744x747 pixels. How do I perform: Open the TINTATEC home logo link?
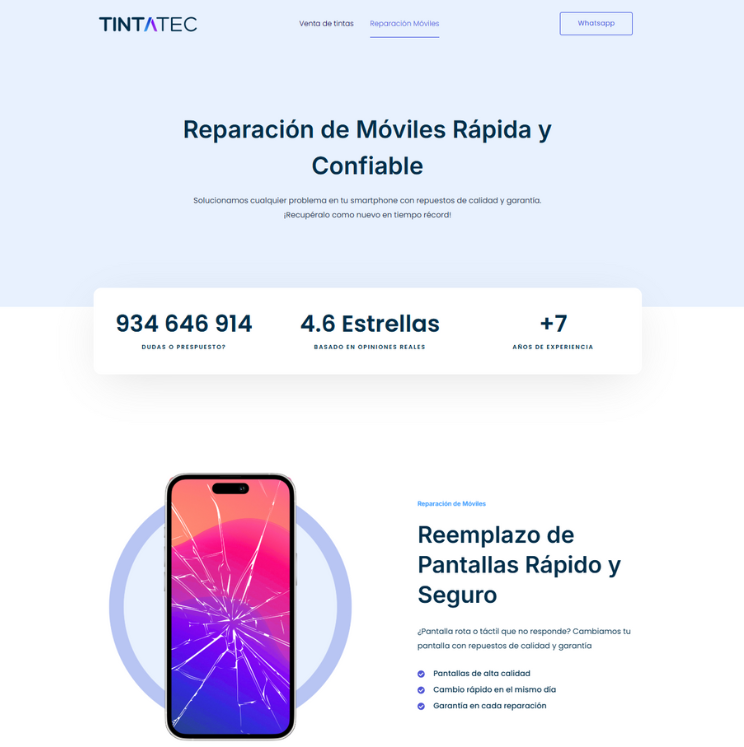pyautogui.click(x=148, y=24)
